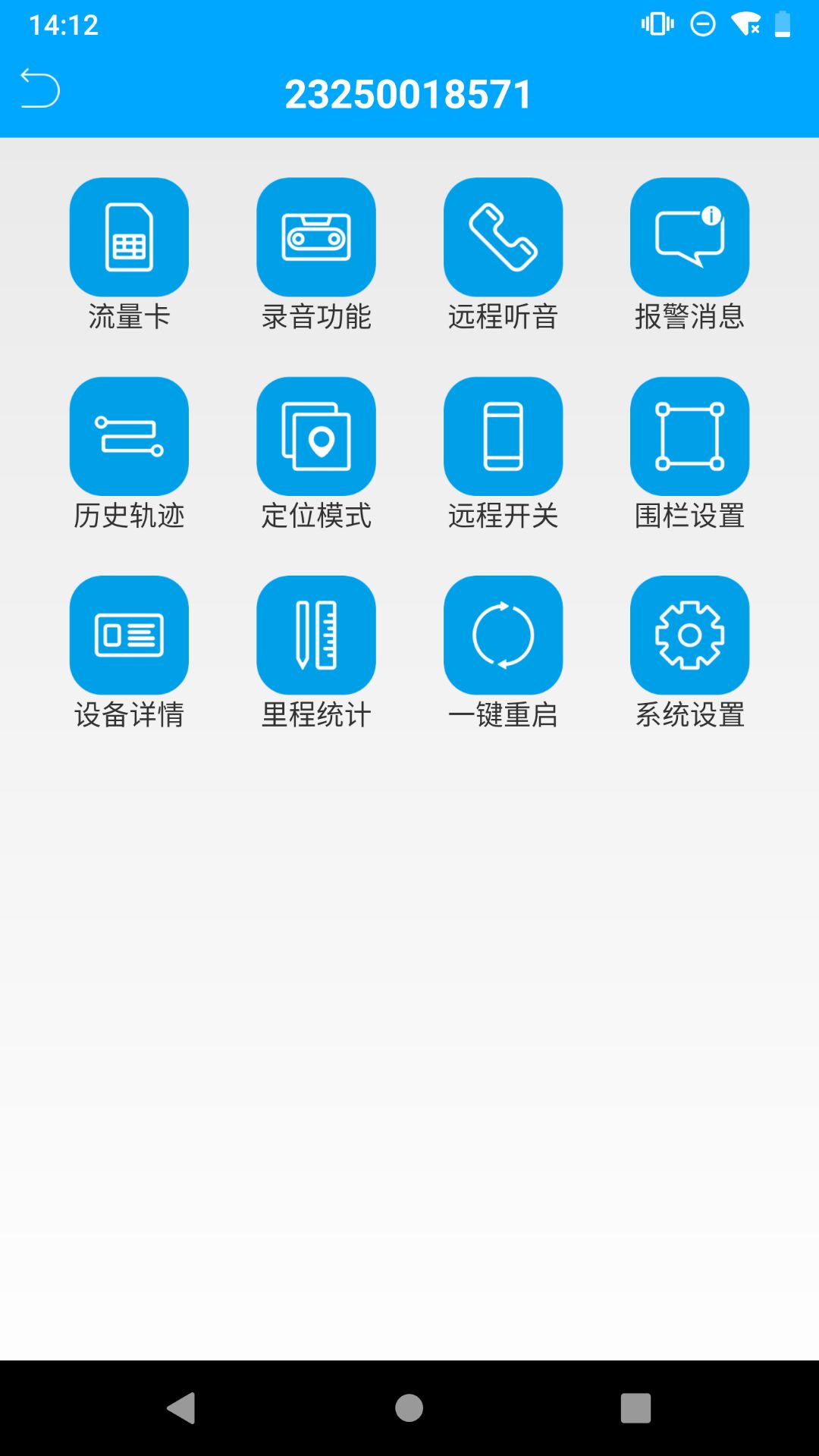Open system recent apps view

[x=635, y=1408]
